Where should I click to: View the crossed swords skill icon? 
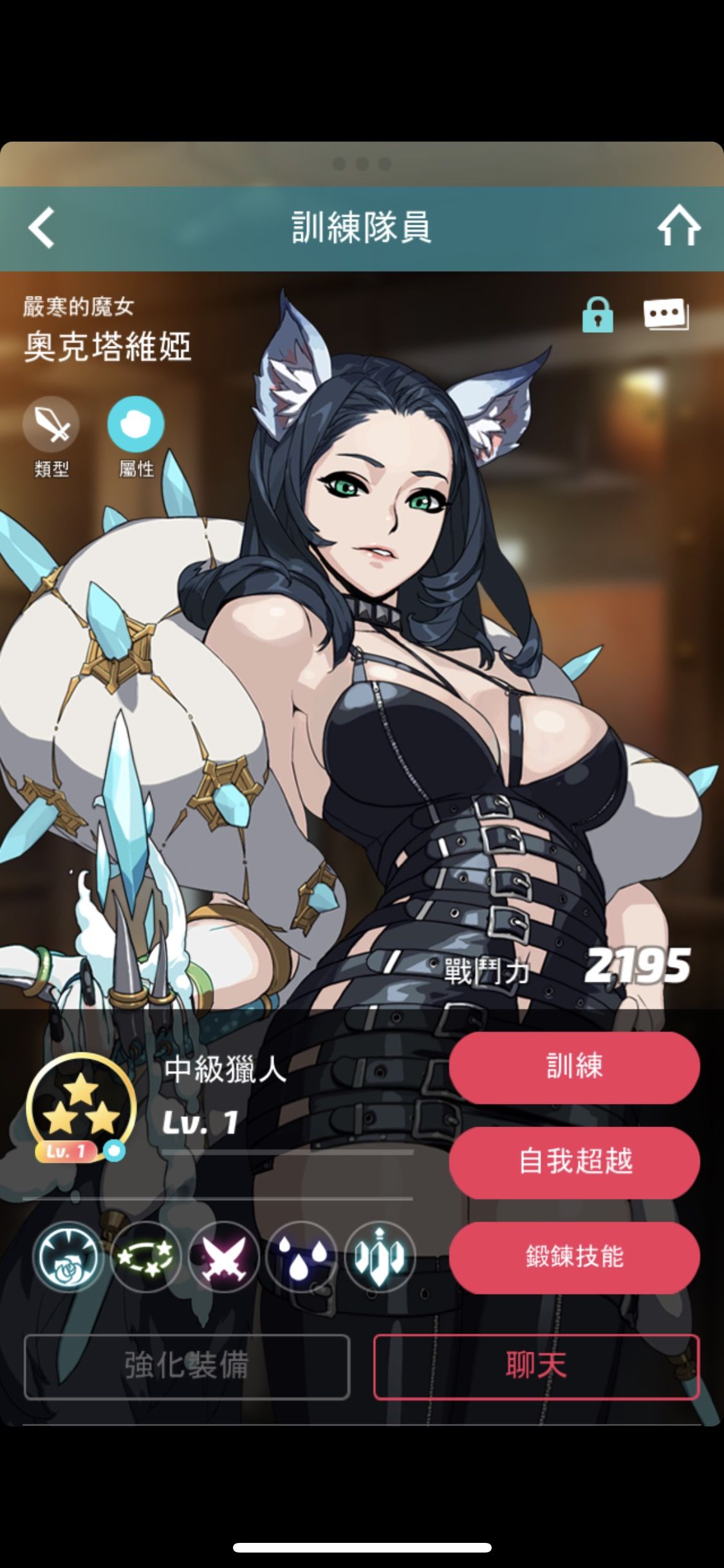pyautogui.click(x=223, y=1257)
